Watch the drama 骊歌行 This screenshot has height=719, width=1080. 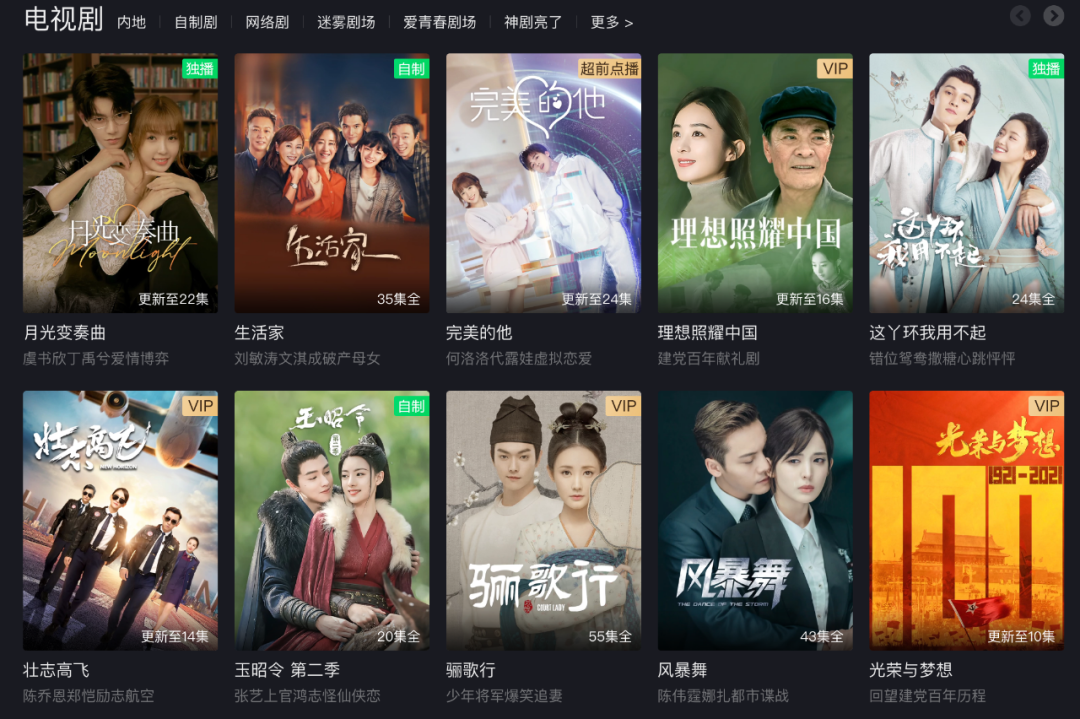pos(543,520)
